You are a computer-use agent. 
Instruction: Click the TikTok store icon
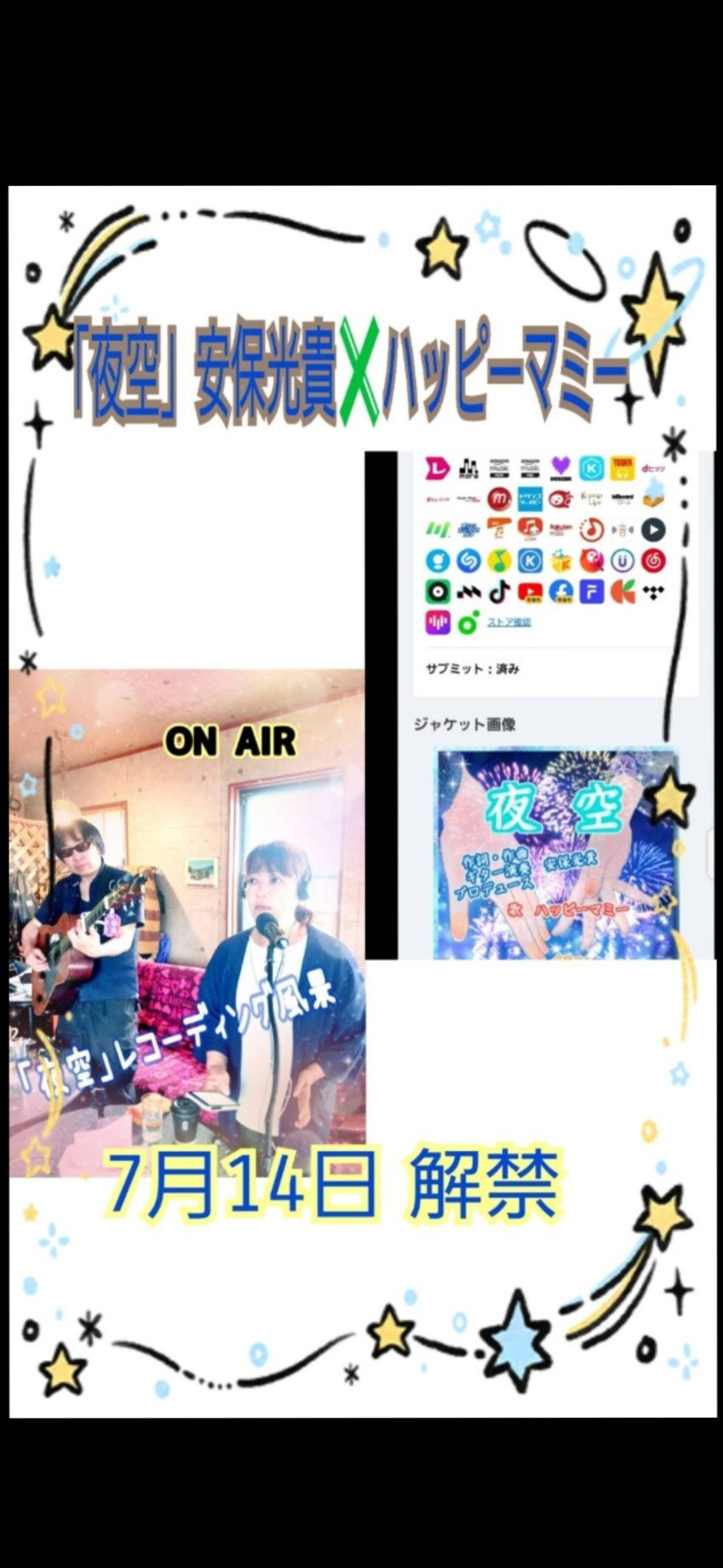tap(498, 592)
